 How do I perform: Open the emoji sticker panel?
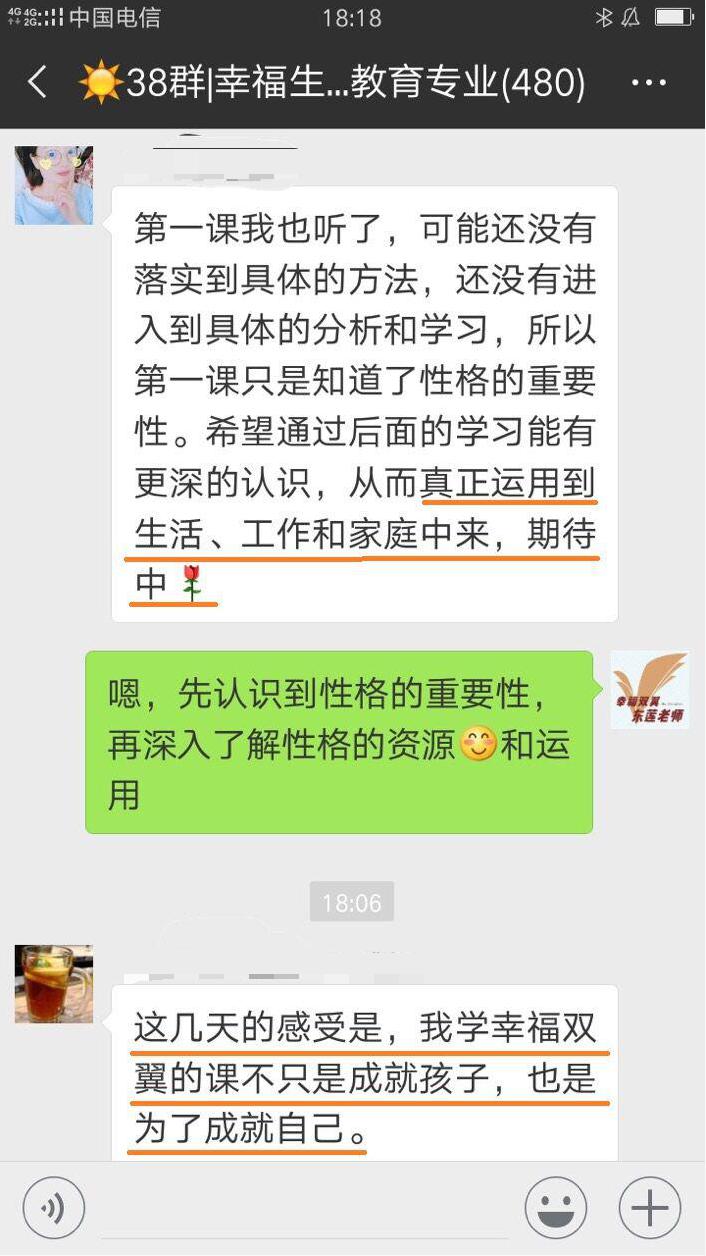(x=556, y=1208)
